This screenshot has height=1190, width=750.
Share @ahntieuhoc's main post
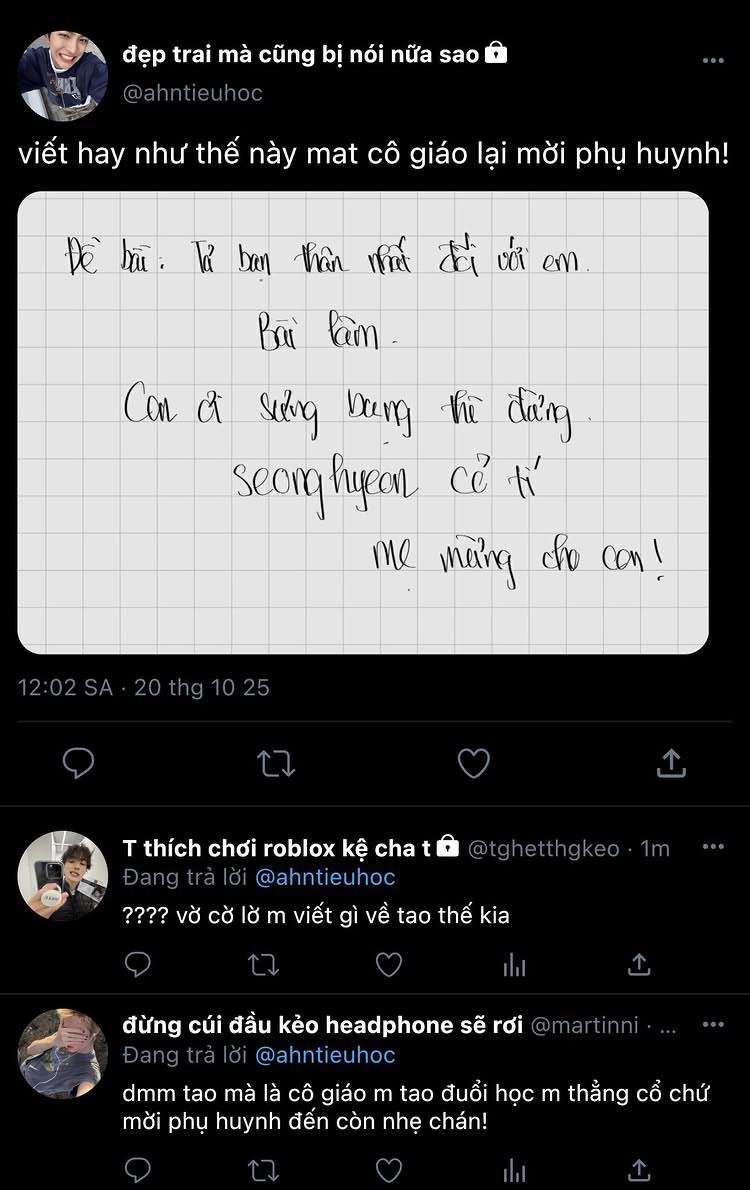671,764
